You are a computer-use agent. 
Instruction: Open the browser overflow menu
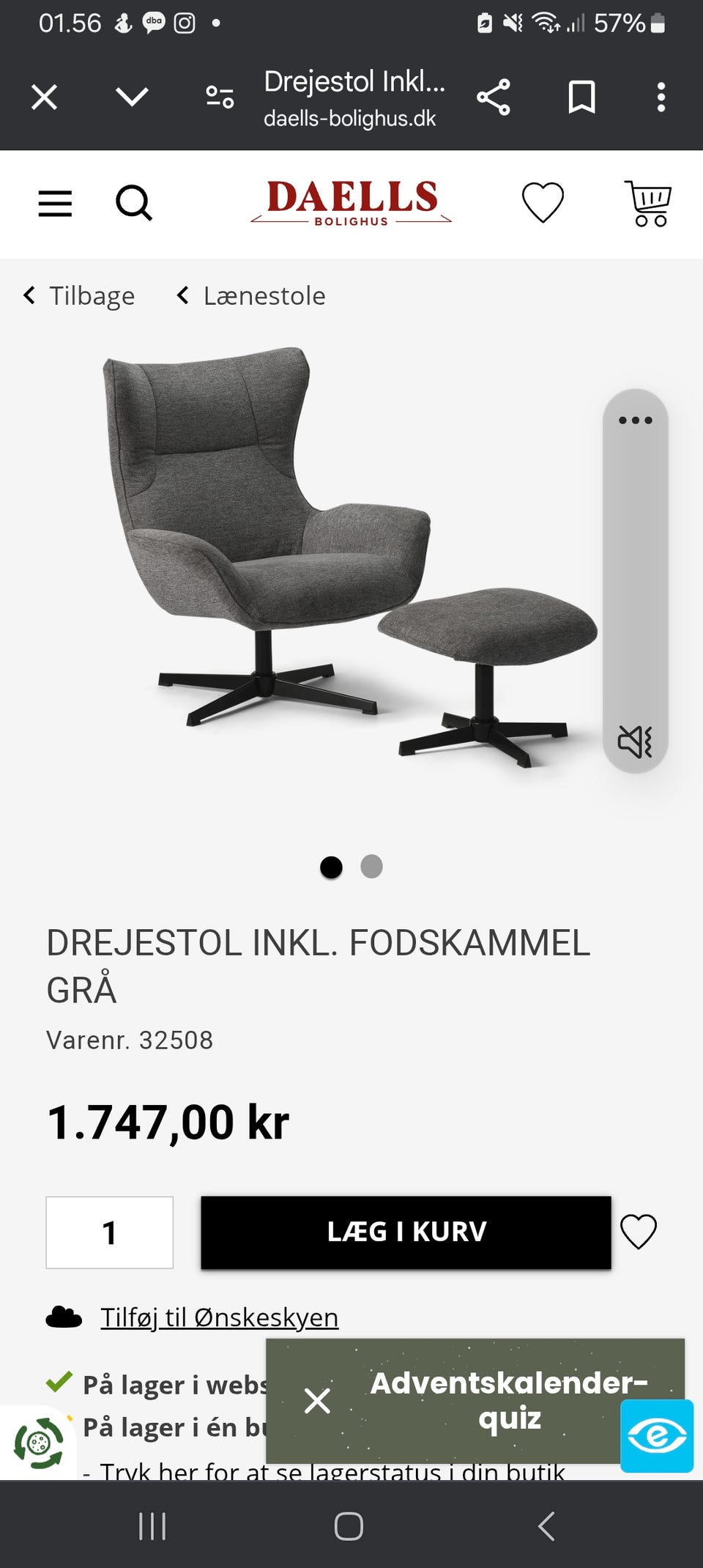click(x=661, y=97)
